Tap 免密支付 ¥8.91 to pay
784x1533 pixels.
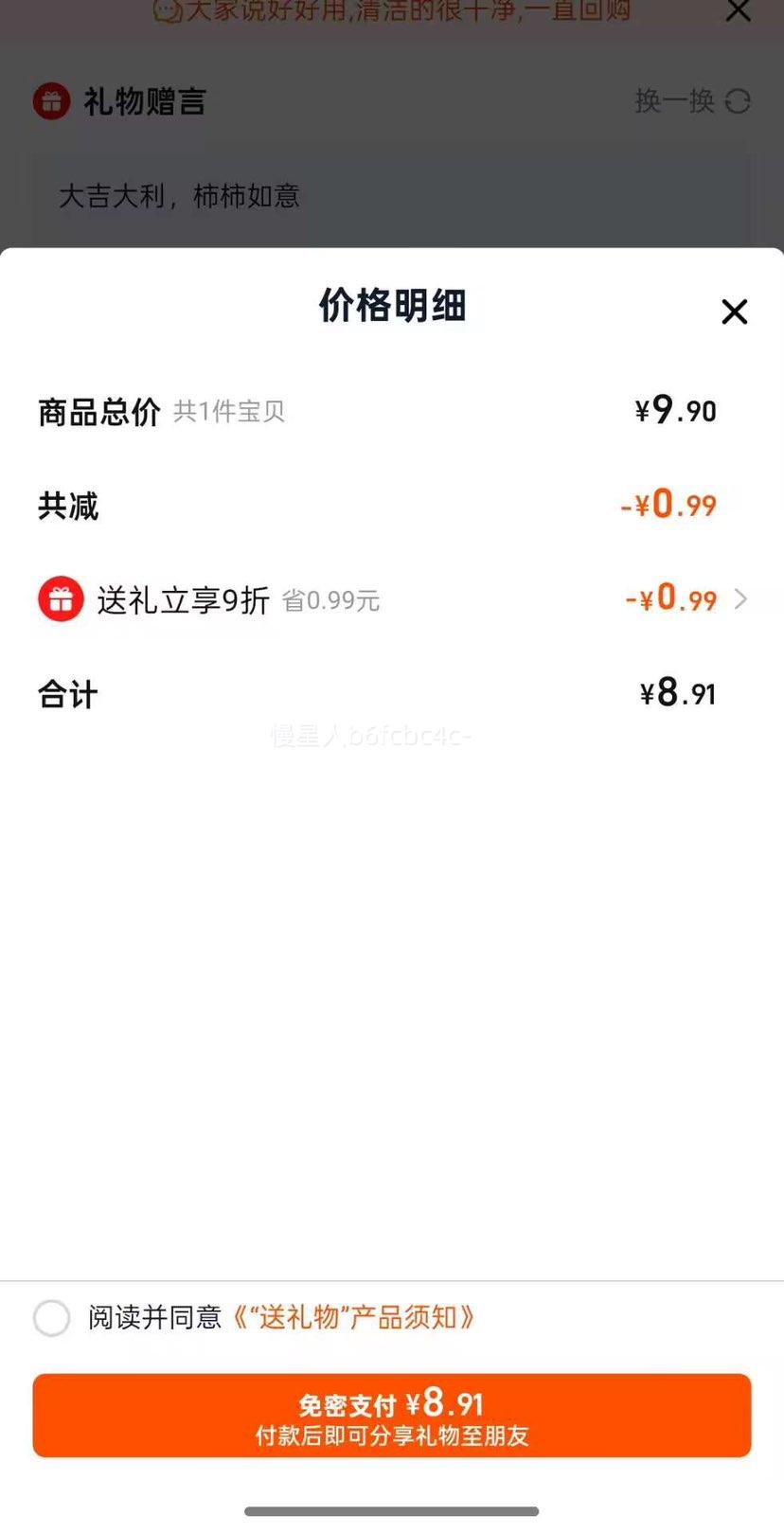pos(392,1416)
